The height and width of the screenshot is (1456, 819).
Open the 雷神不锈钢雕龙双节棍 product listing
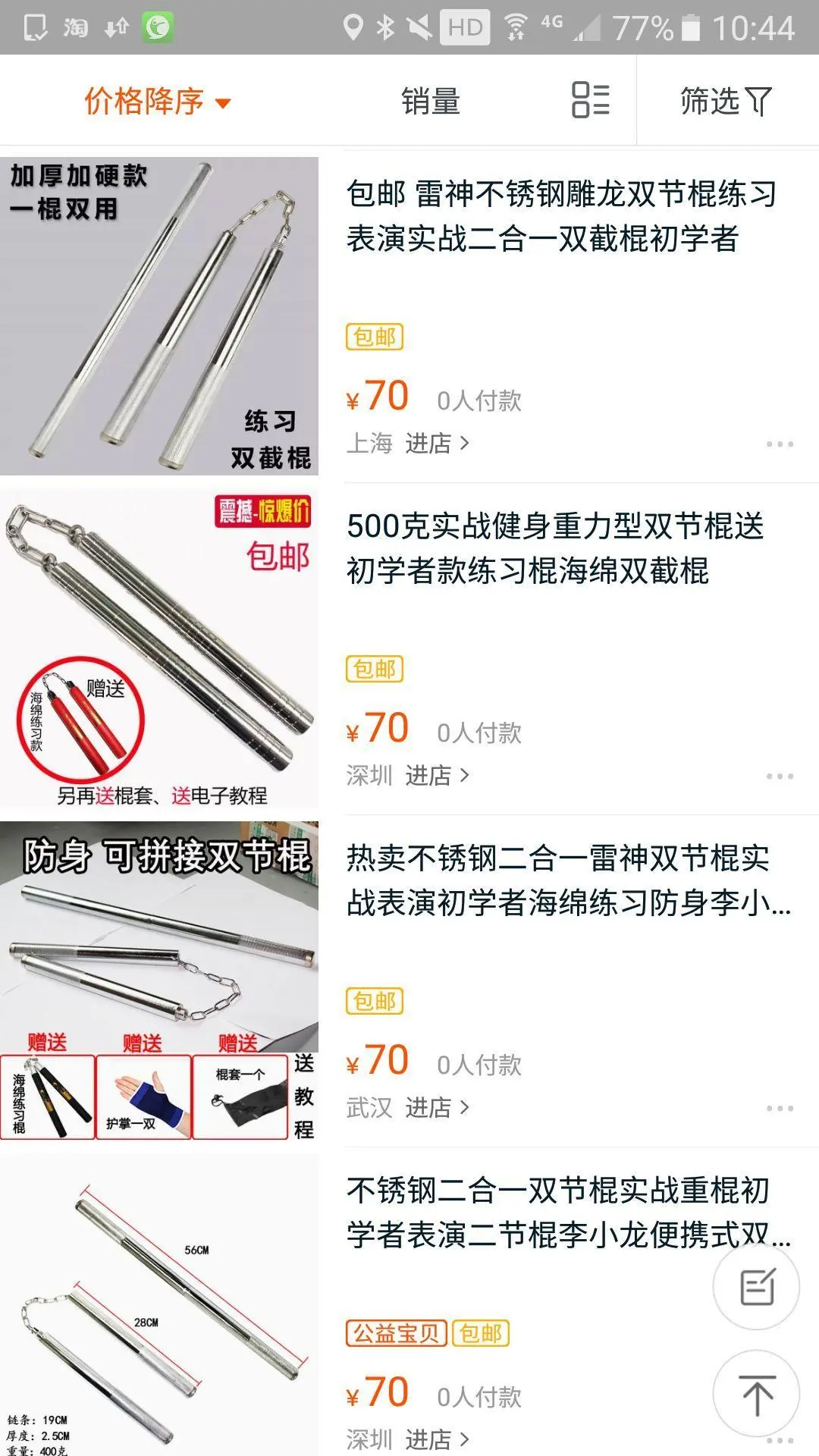tap(561, 216)
